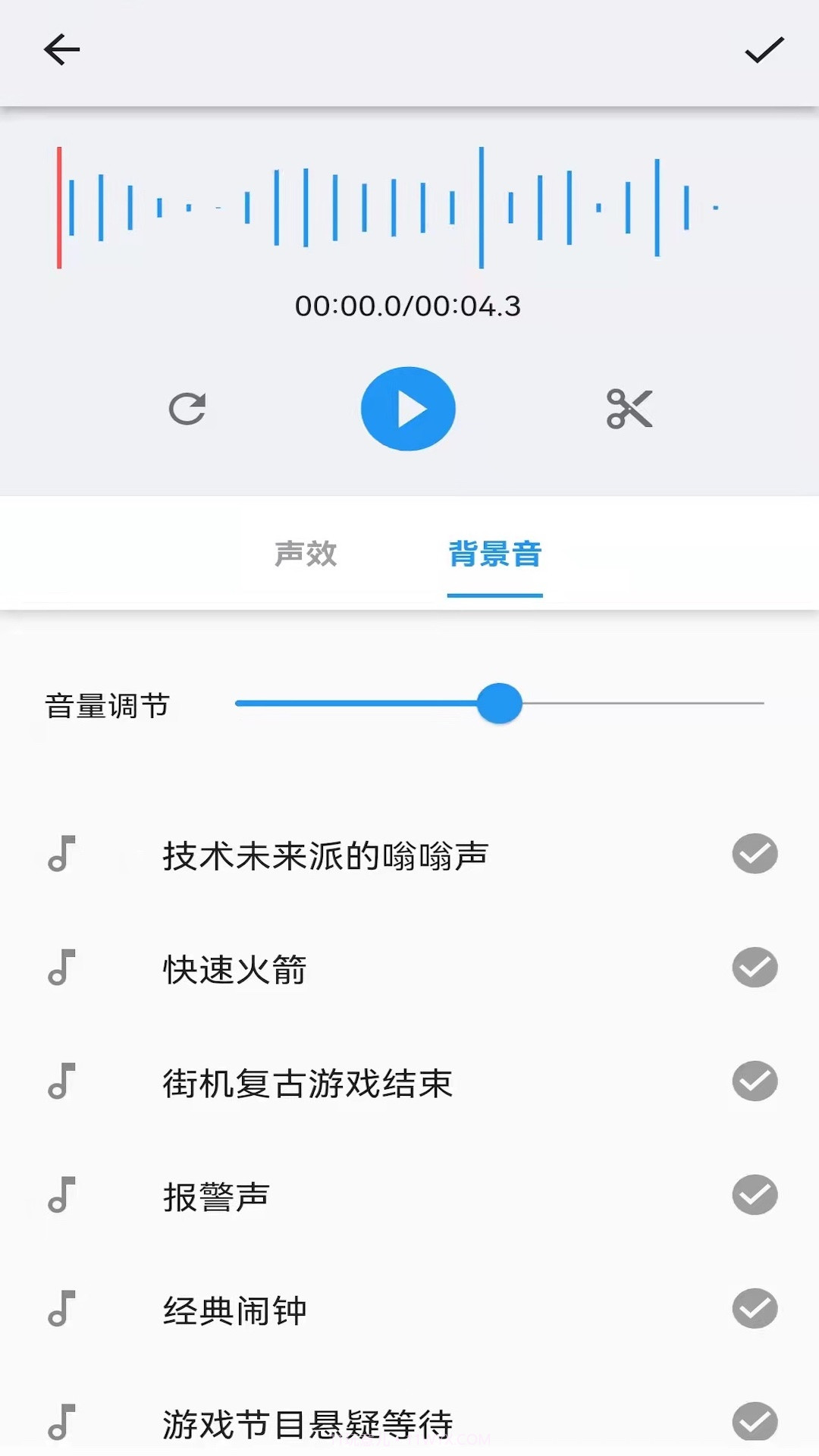The width and height of the screenshot is (819, 1456).
Task: Click the red playhead marker on the waveform
Action: point(60,208)
